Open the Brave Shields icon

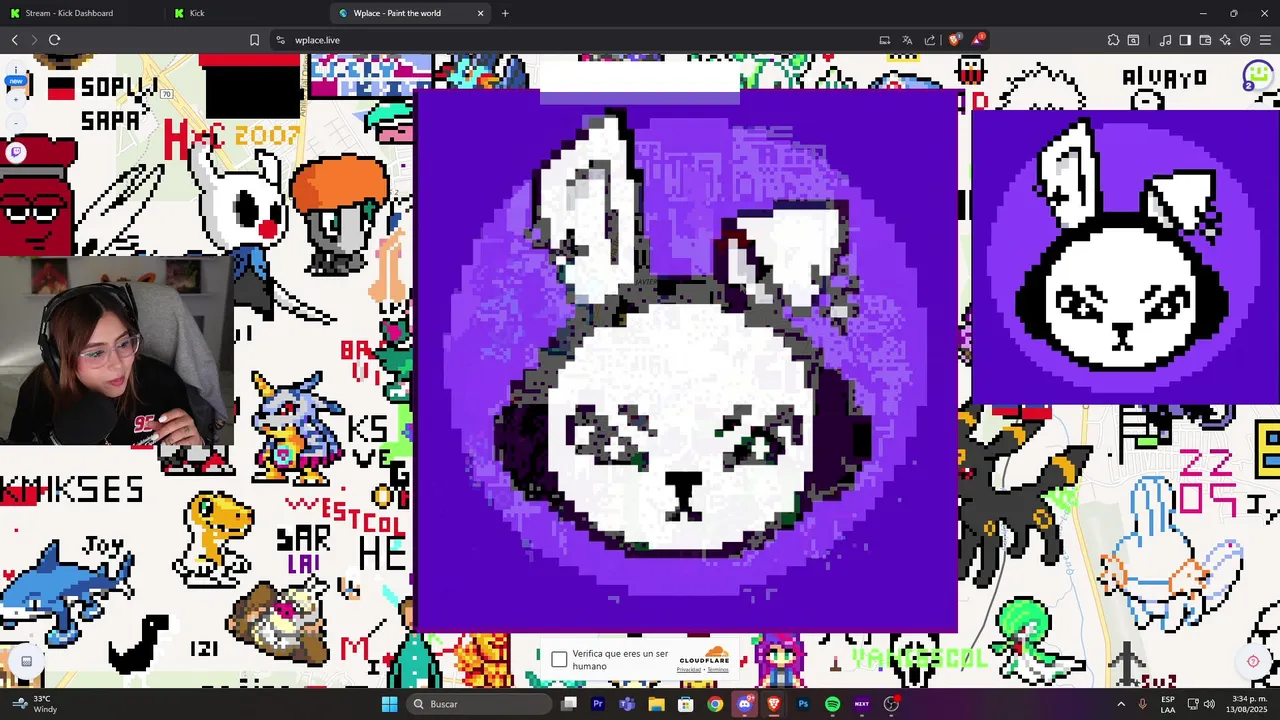point(954,40)
